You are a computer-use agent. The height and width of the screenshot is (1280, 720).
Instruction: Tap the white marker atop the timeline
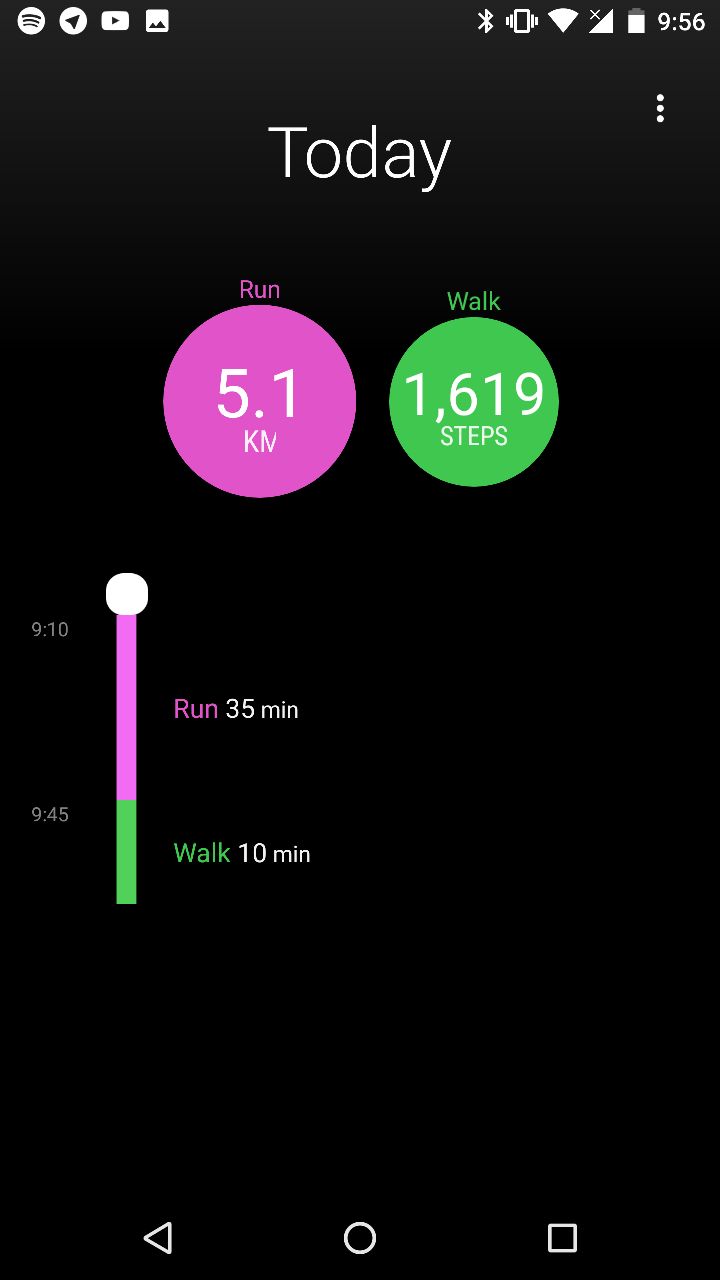pyautogui.click(x=127, y=594)
